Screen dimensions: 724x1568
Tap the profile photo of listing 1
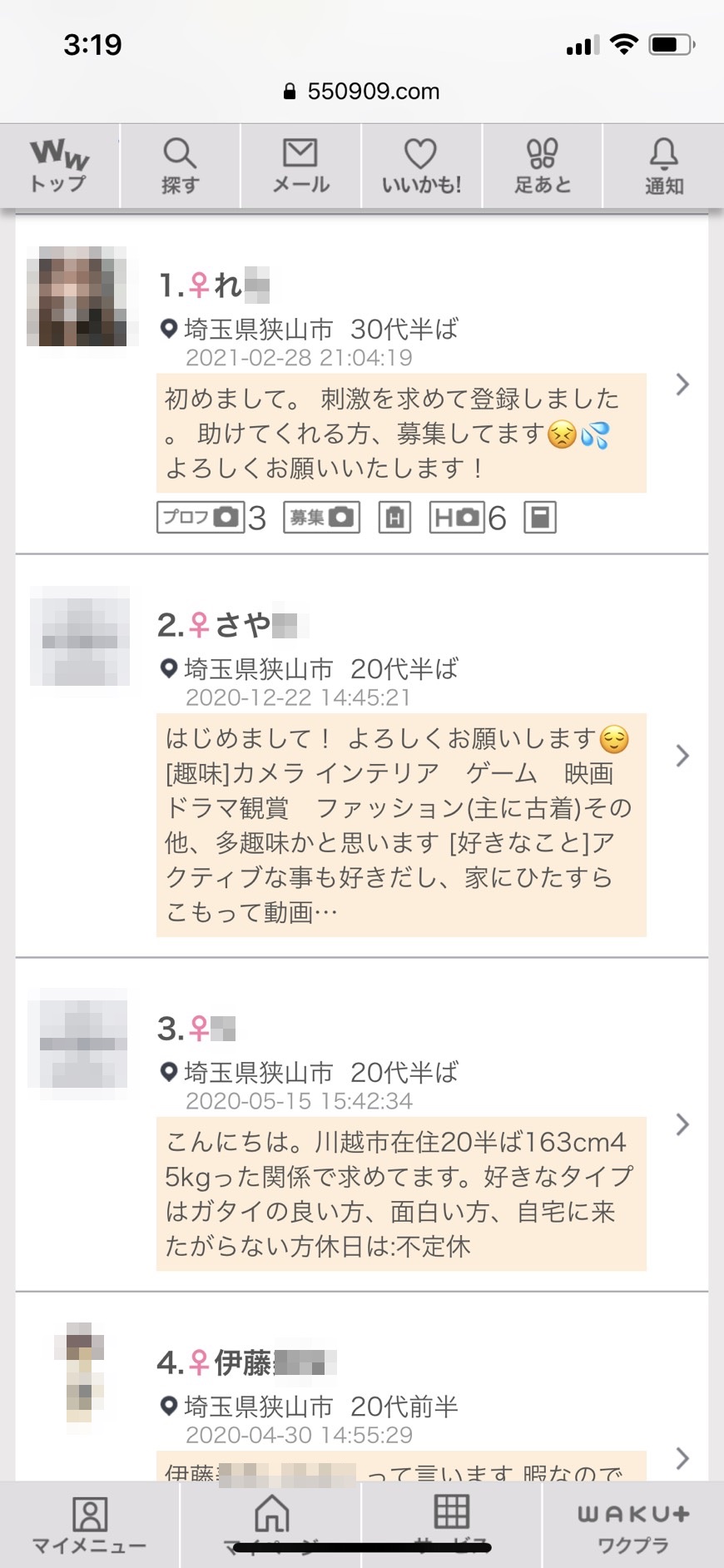coord(77,296)
